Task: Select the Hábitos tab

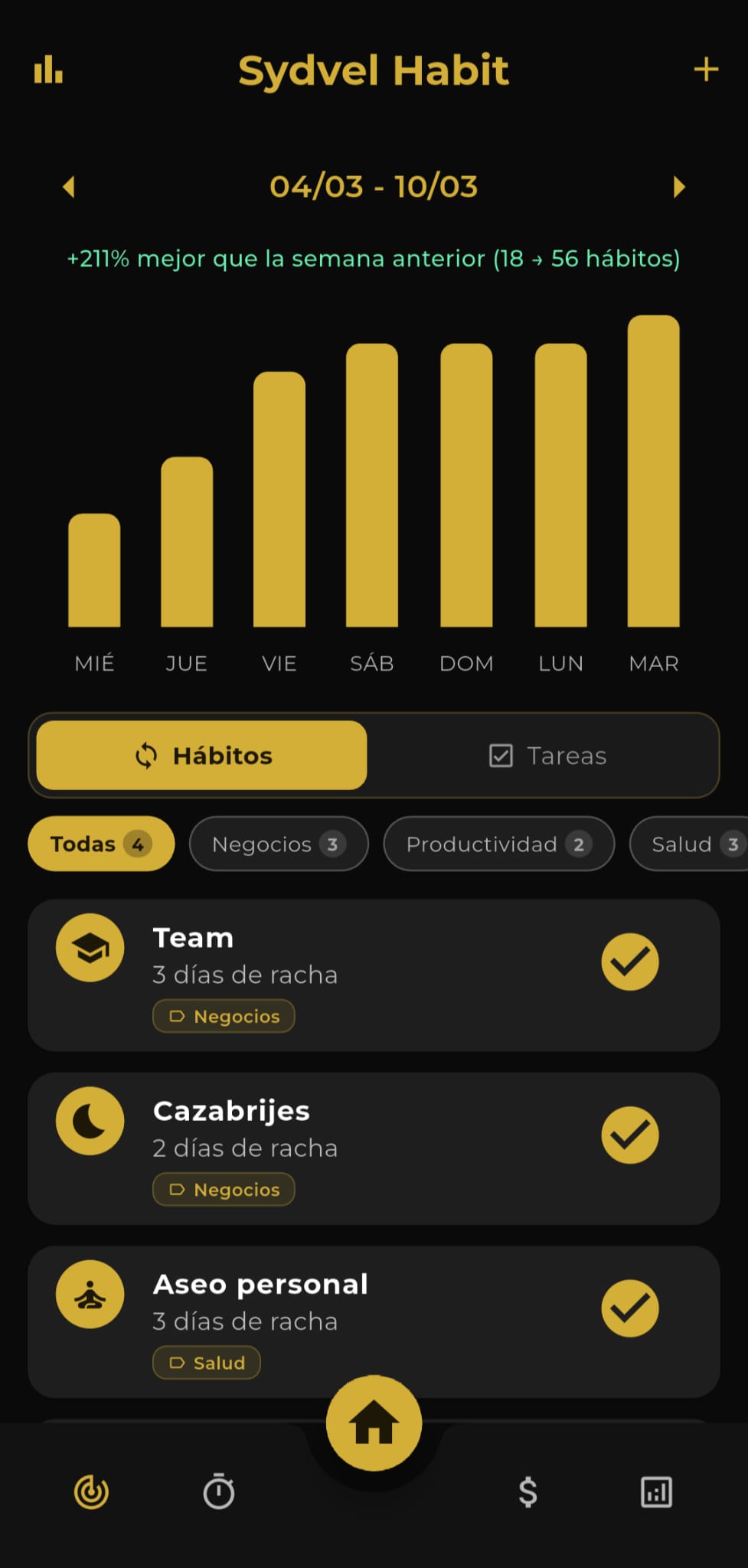Action: coord(202,756)
